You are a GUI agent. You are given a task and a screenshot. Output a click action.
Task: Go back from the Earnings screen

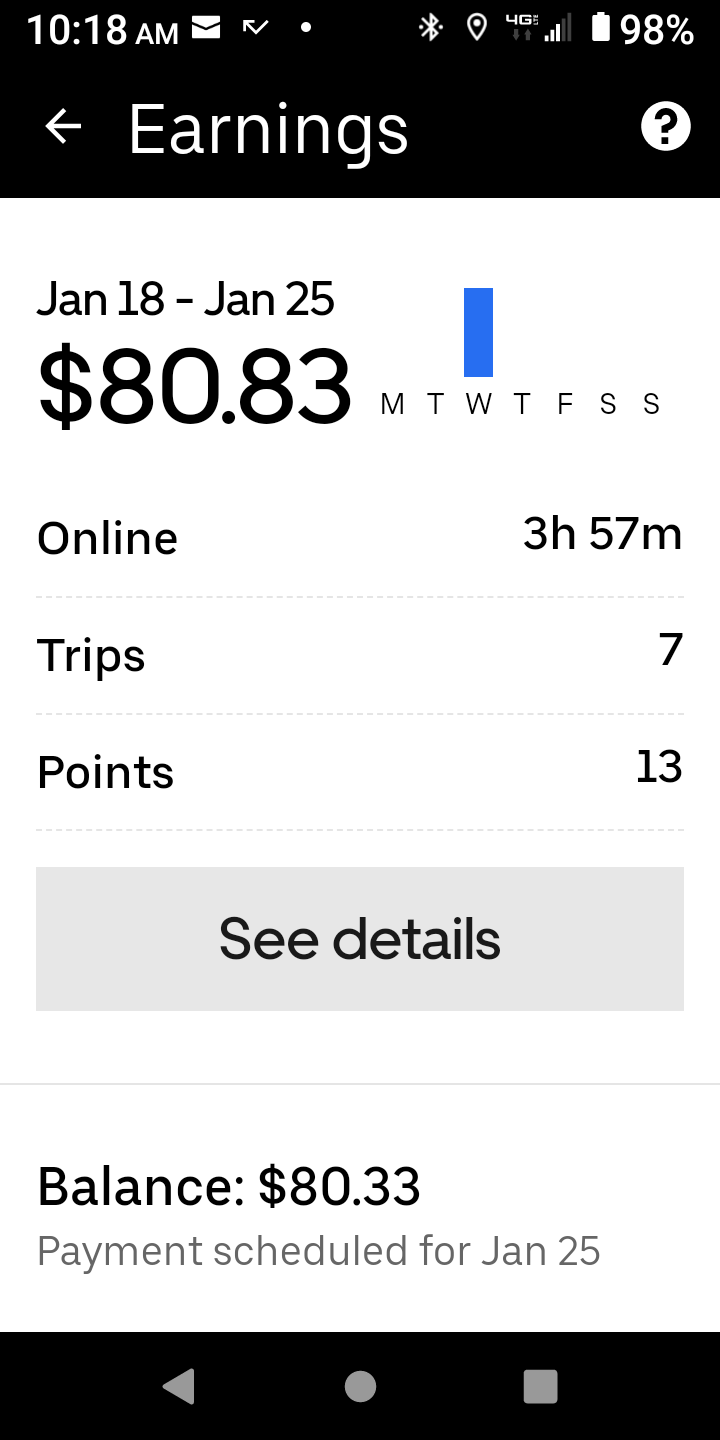pos(63,127)
